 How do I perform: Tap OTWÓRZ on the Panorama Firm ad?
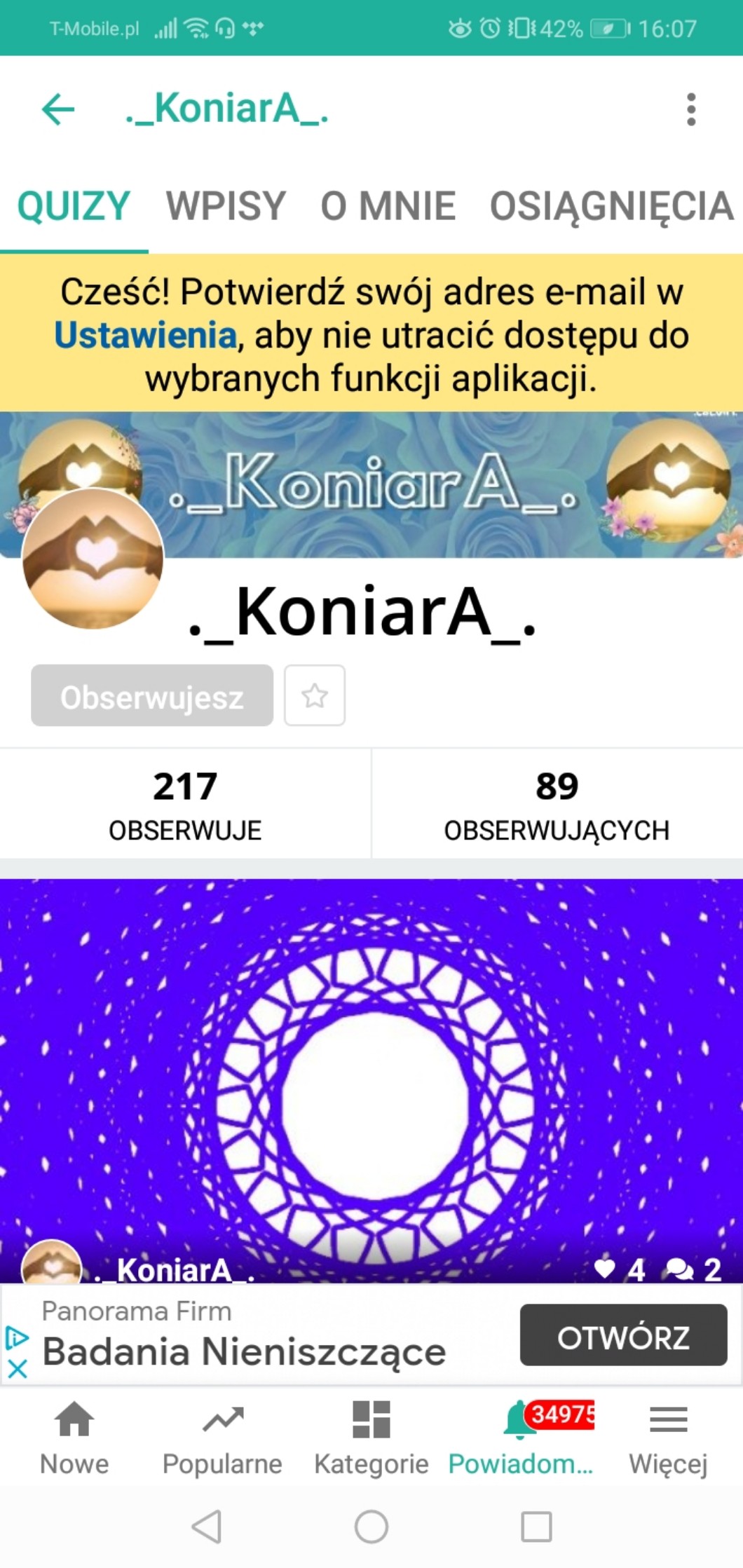click(623, 1335)
